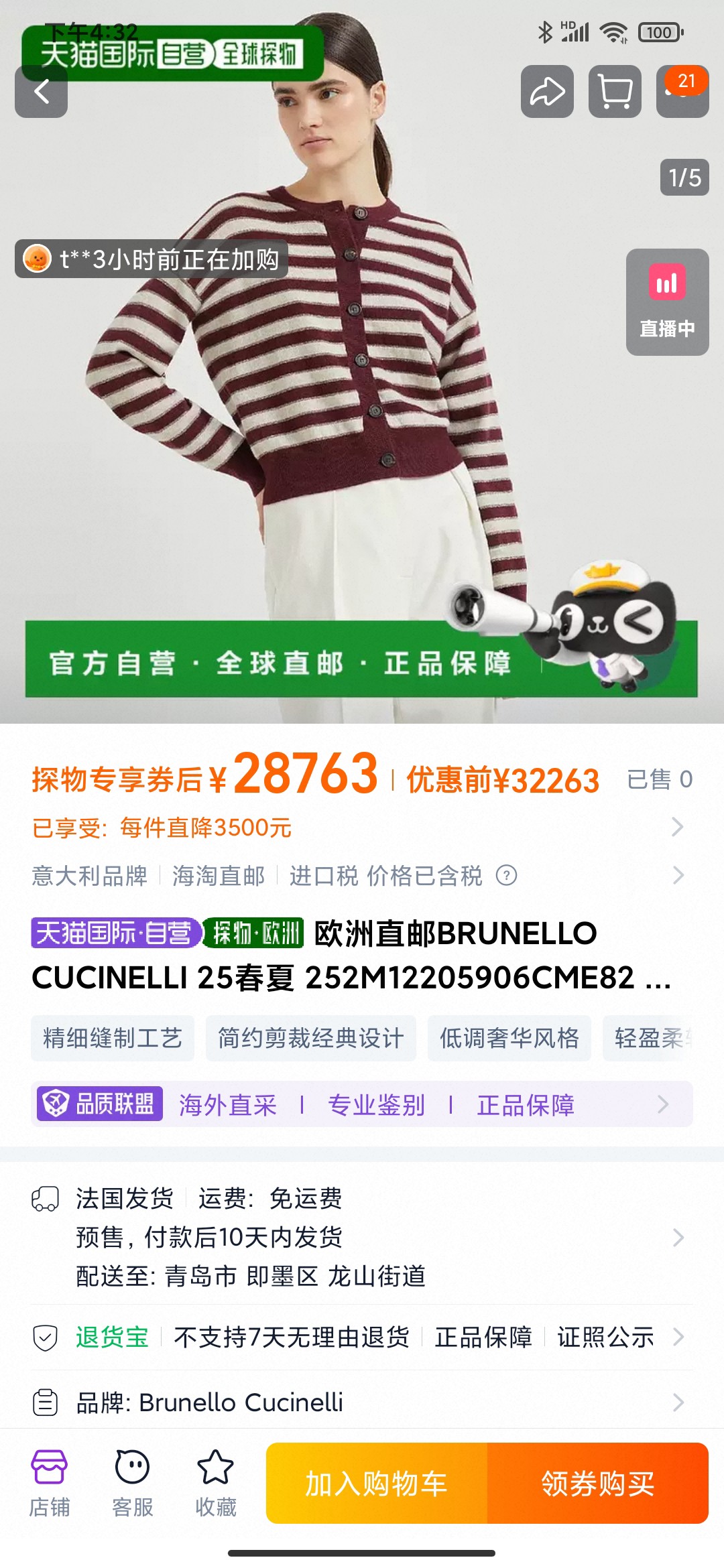Viewport: 724px width, 1568px height.
Task: Share this product
Action: point(547,92)
